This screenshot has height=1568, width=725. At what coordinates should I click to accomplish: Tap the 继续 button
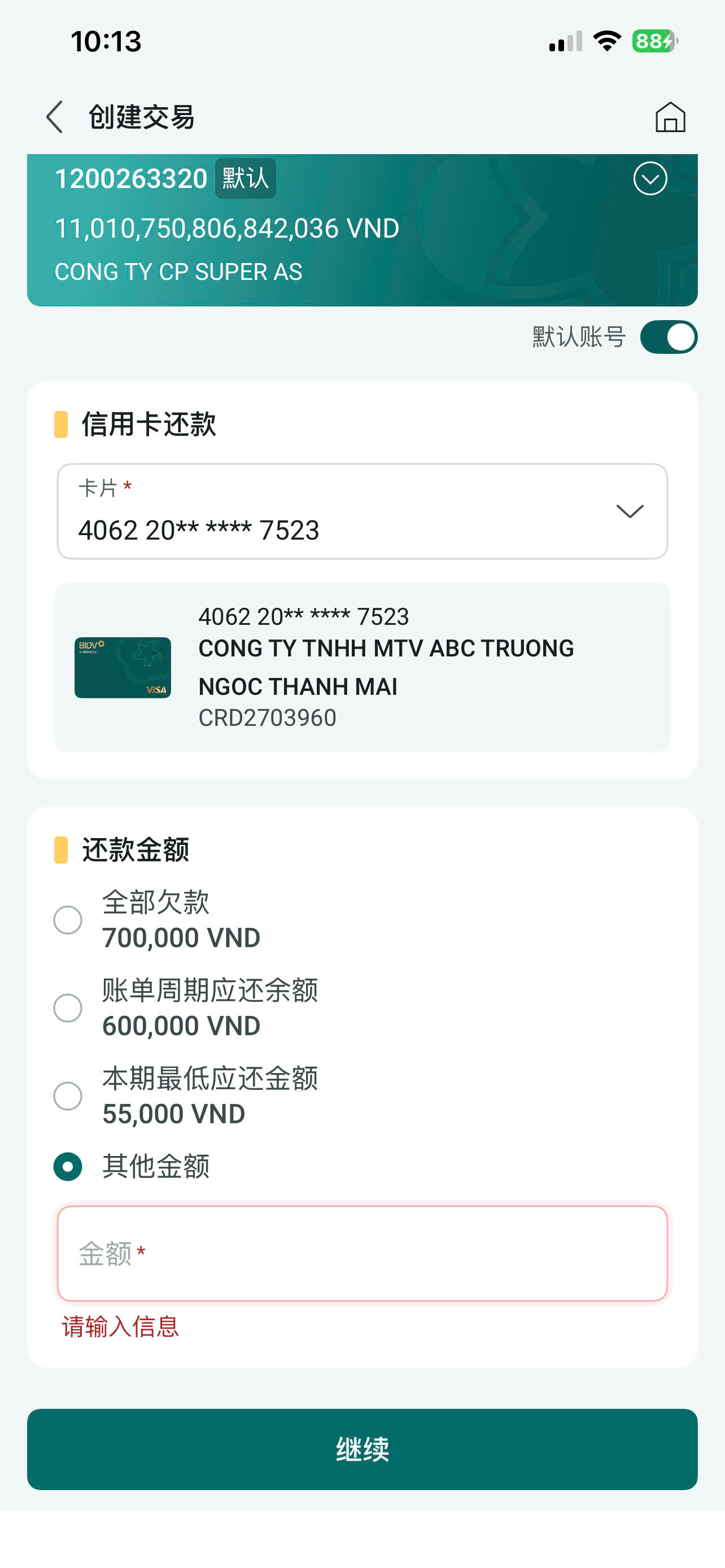coord(362,1449)
